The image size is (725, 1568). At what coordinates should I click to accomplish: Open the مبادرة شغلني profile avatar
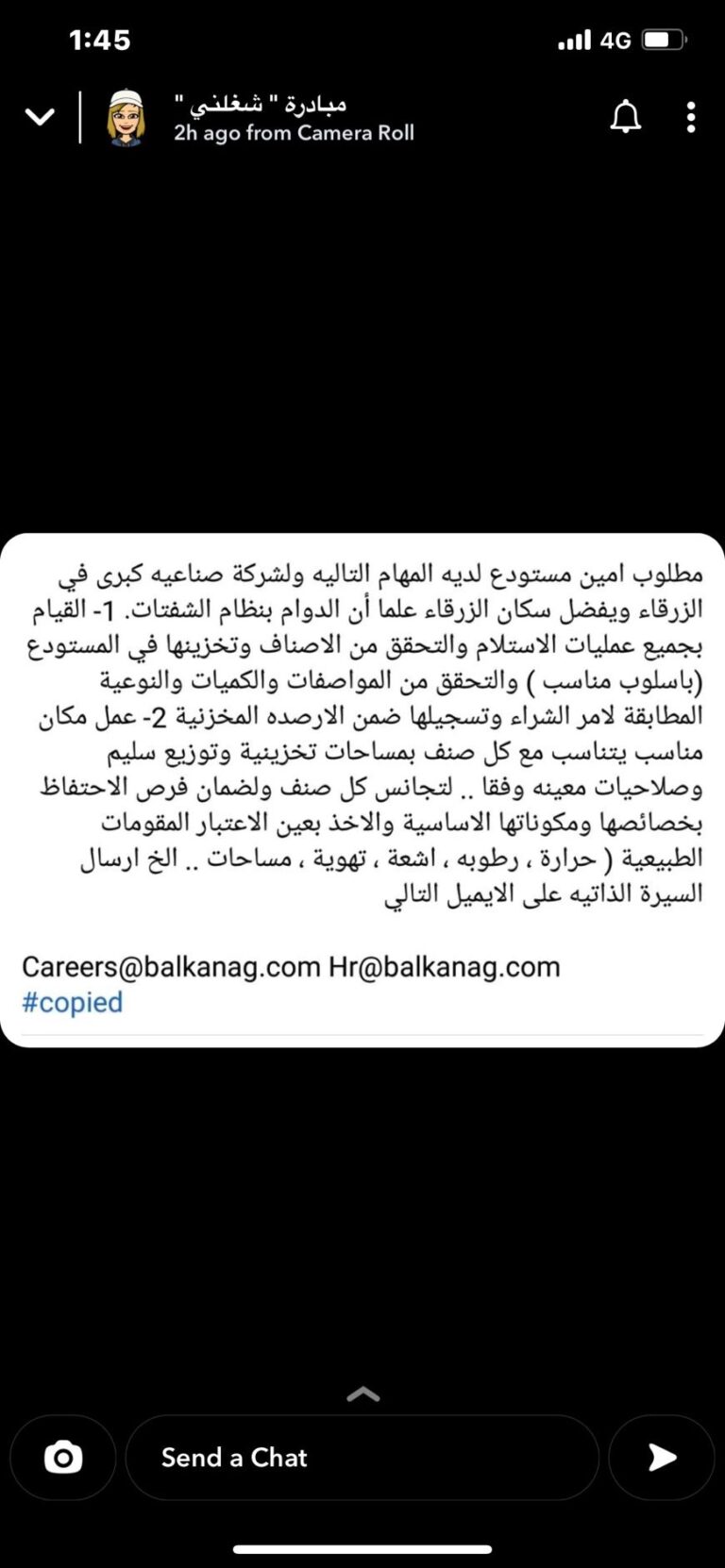[126, 118]
